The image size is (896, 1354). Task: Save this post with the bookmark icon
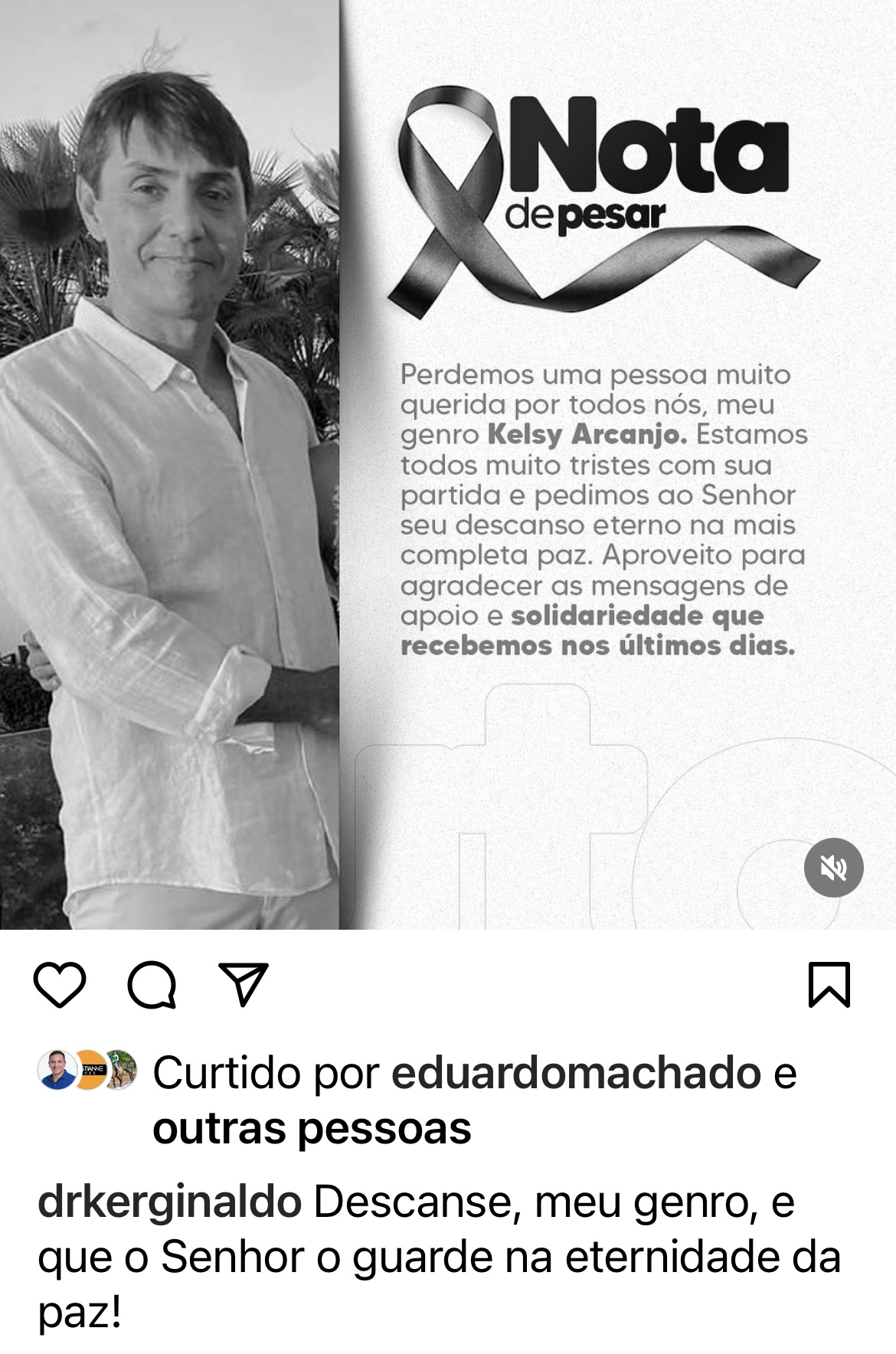tap(829, 985)
